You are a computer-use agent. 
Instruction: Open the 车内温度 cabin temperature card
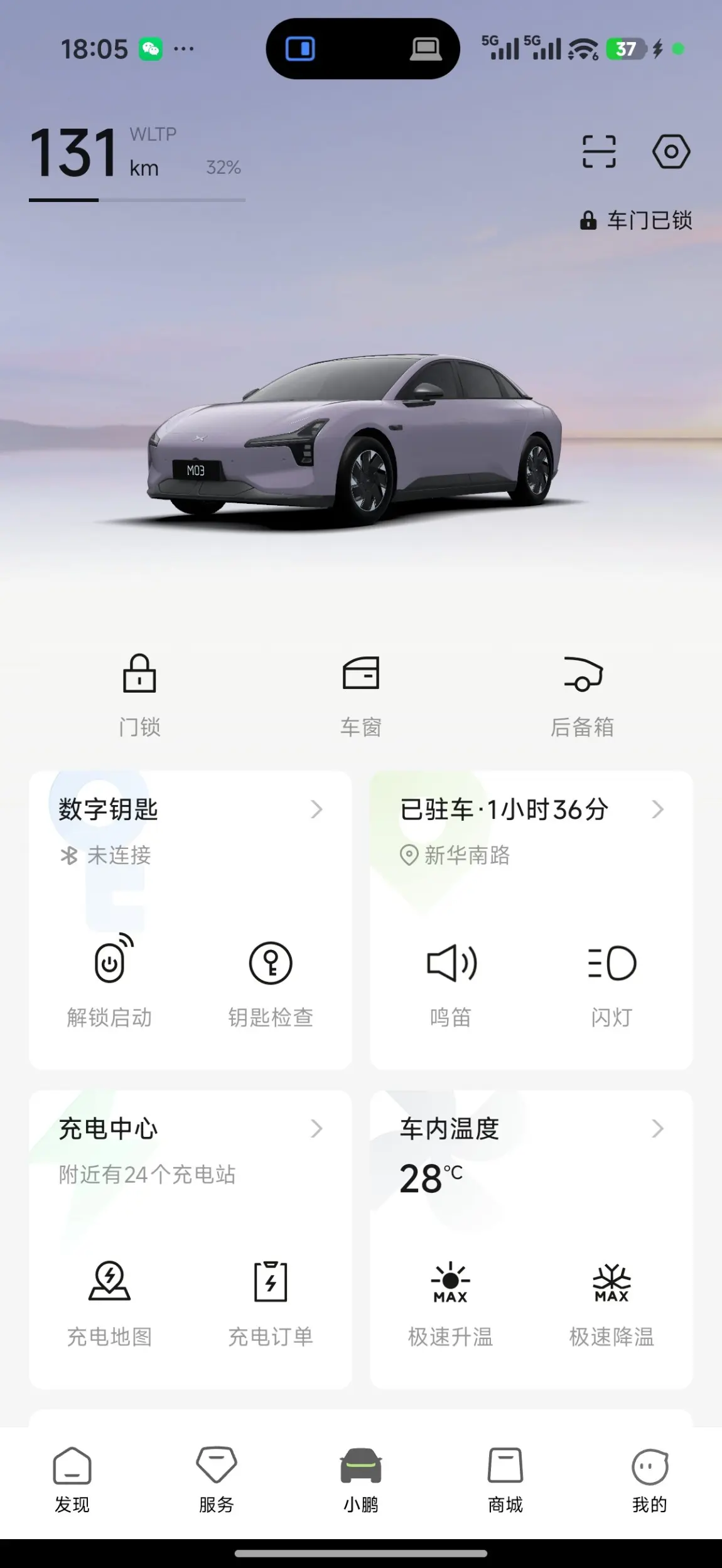click(x=531, y=1129)
